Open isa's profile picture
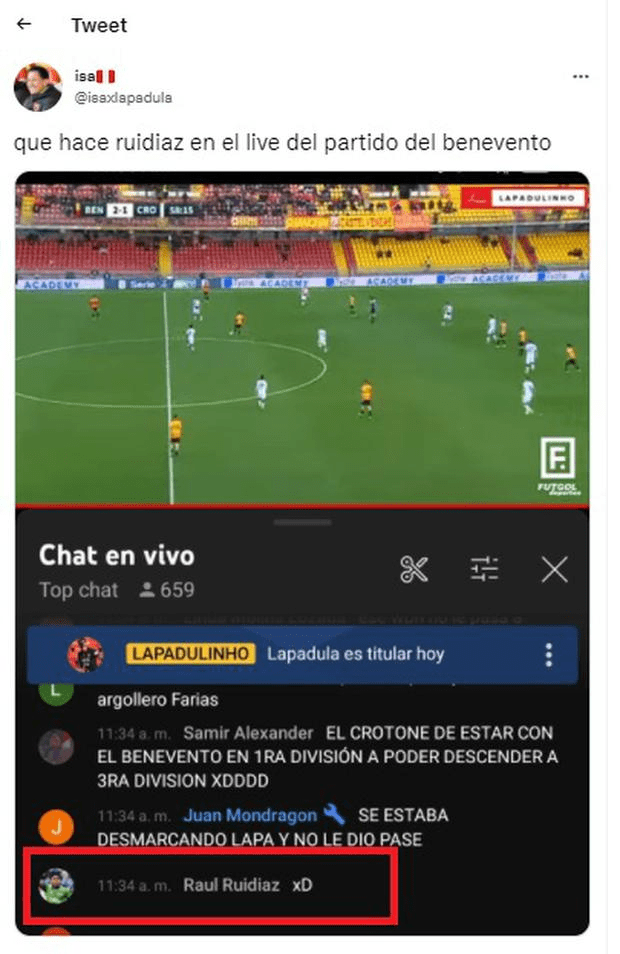 pos(37,87)
